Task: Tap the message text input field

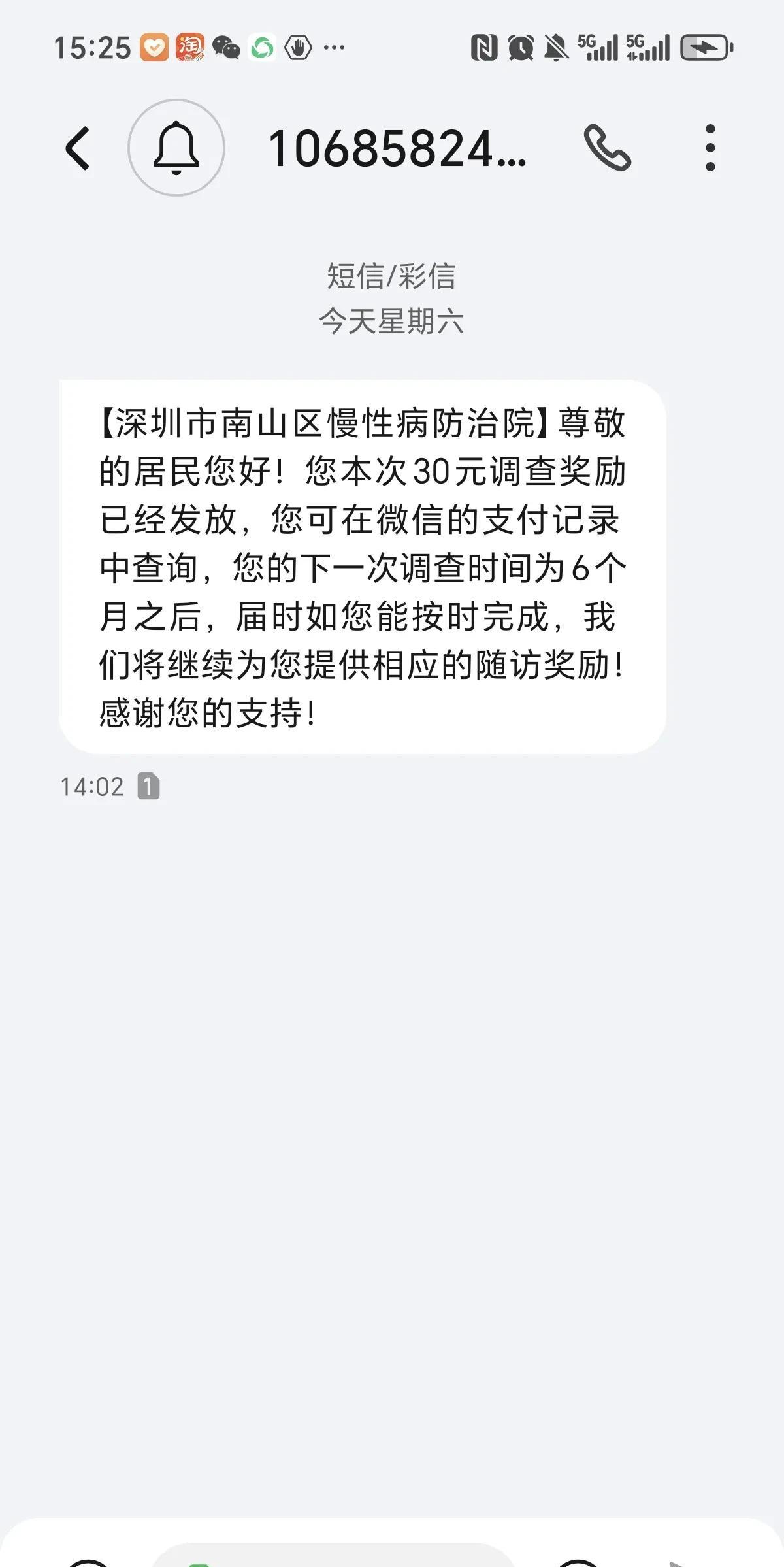Action: (333, 1558)
